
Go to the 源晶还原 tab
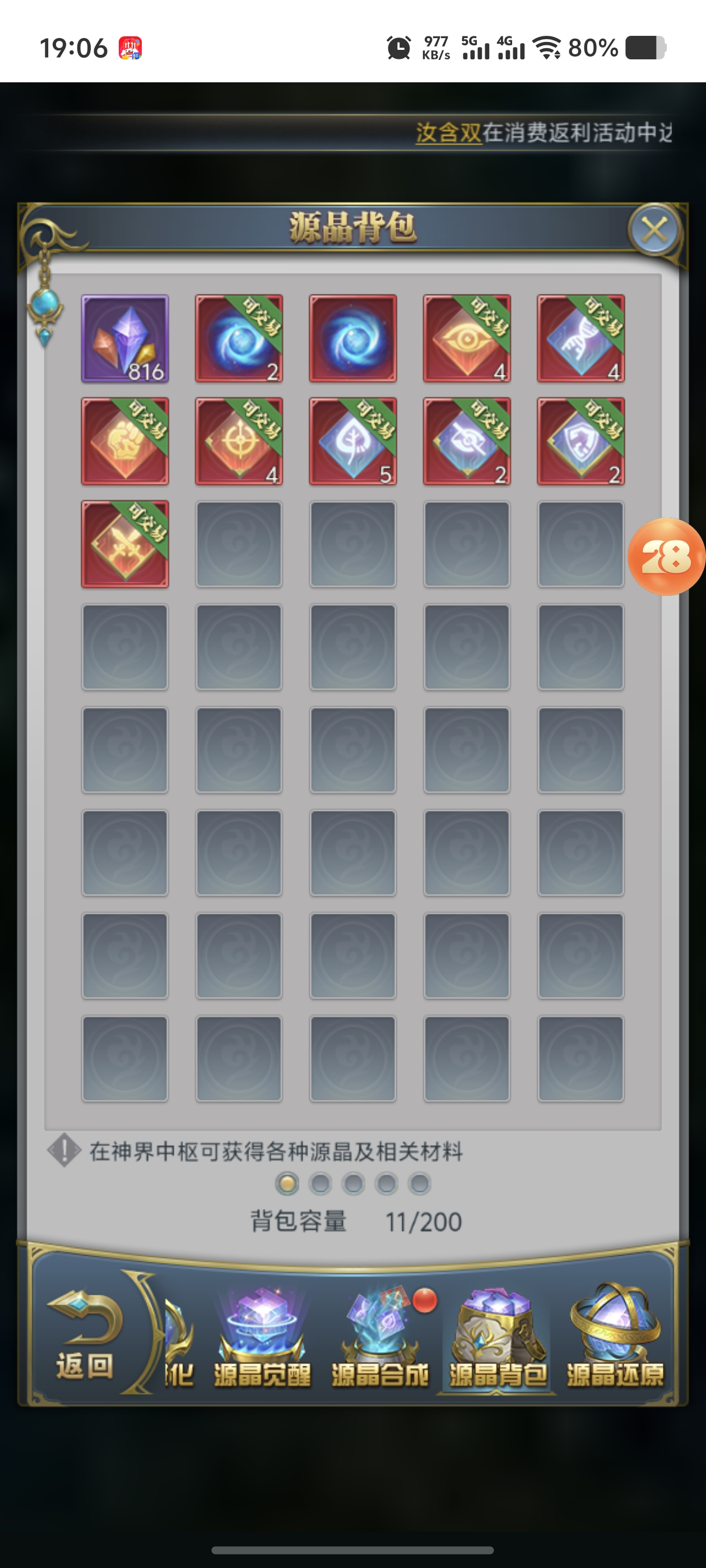615,1340
